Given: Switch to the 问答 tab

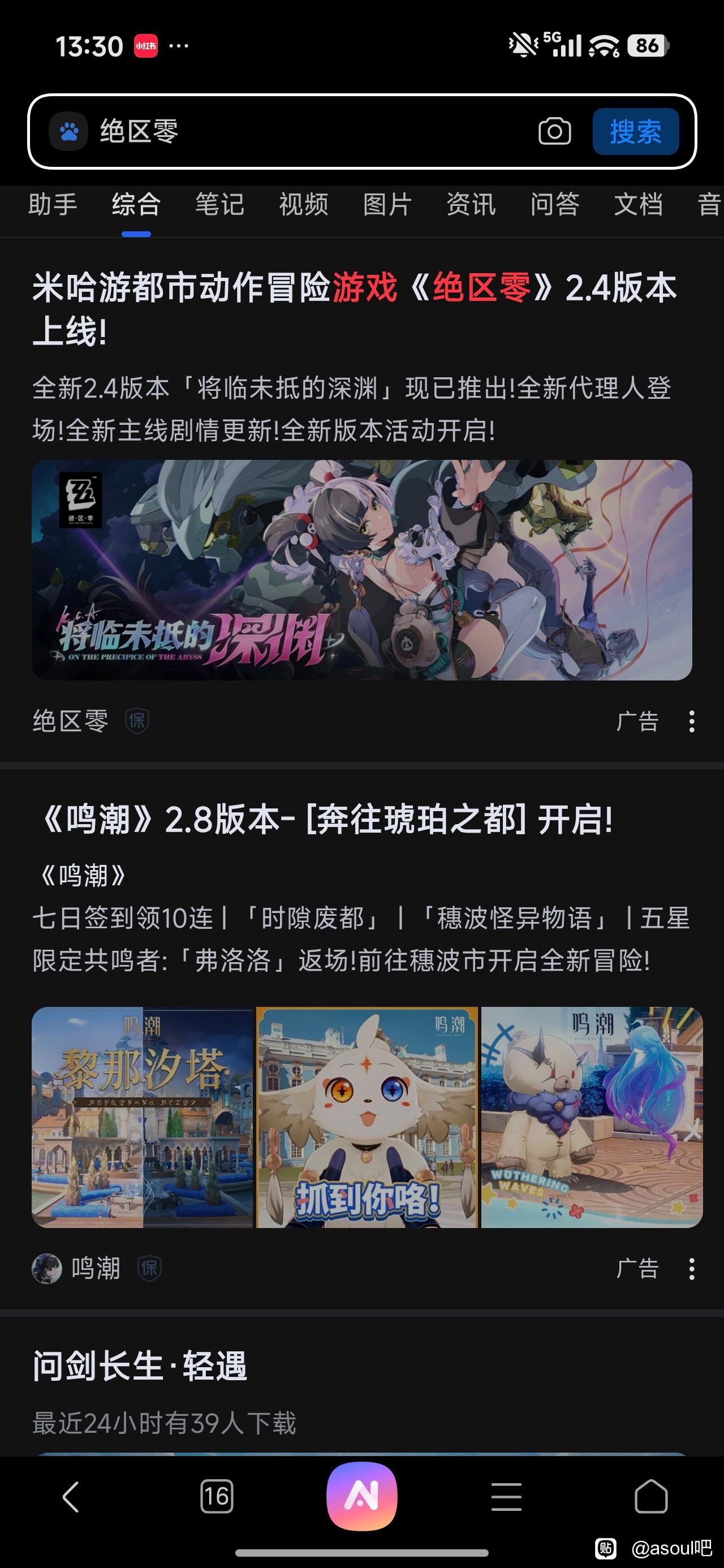Looking at the screenshot, I should tap(554, 205).
